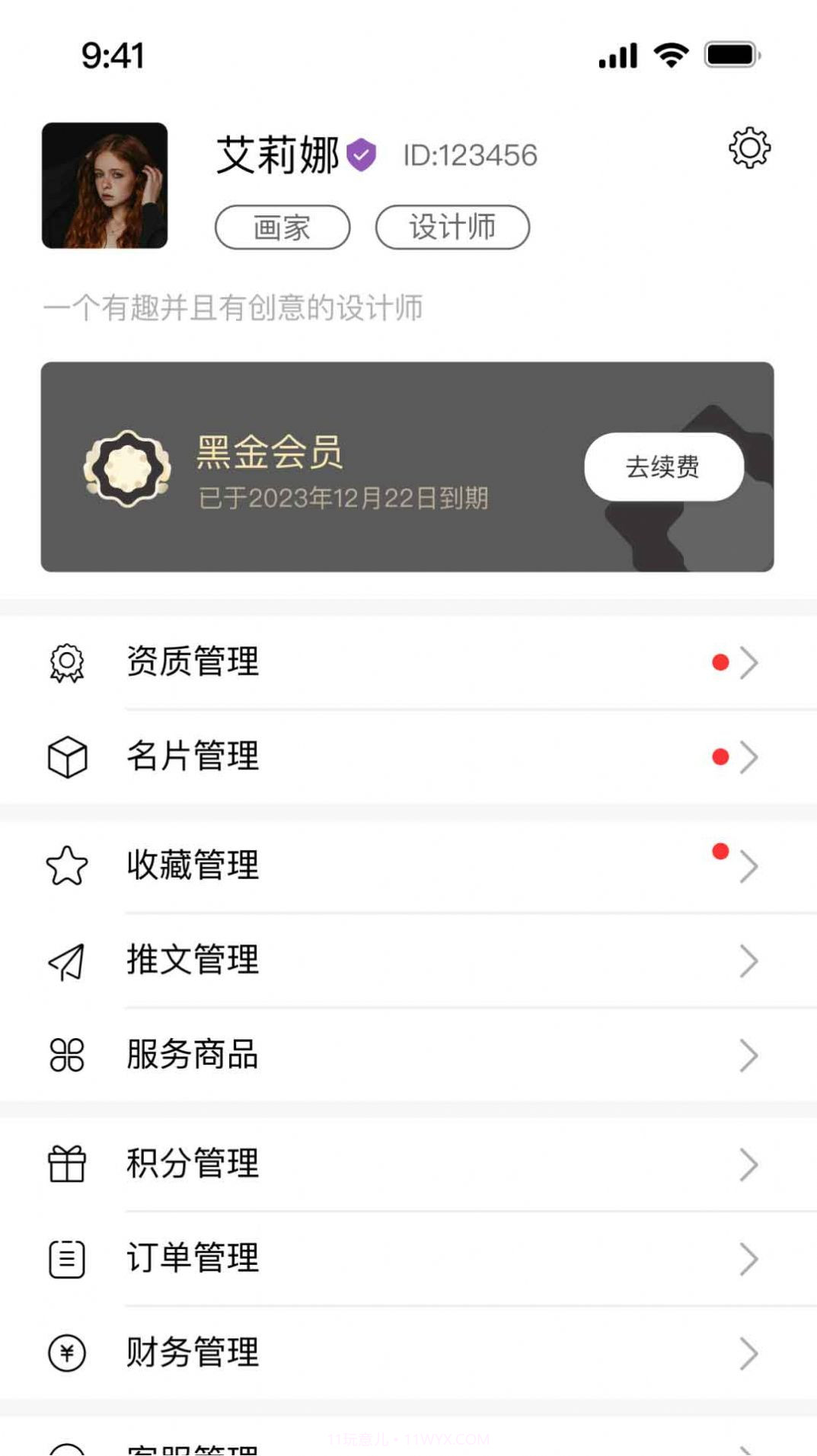Select the 订单管理 document icon
This screenshot has height=1456, width=817.
pos(67,1259)
